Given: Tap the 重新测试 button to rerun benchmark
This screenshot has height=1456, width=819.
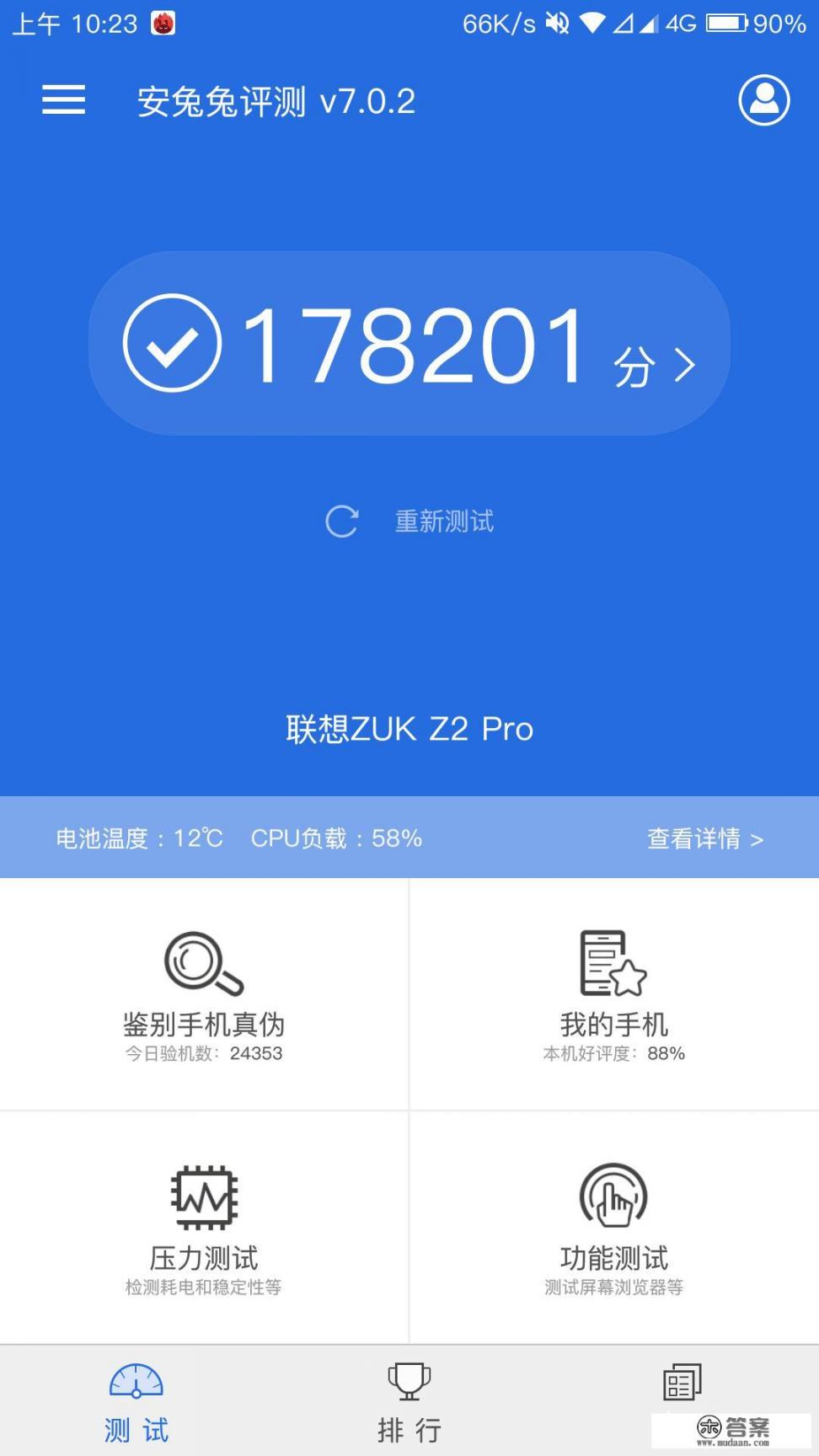Looking at the screenshot, I should pyautogui.click(x=444, y=521).
